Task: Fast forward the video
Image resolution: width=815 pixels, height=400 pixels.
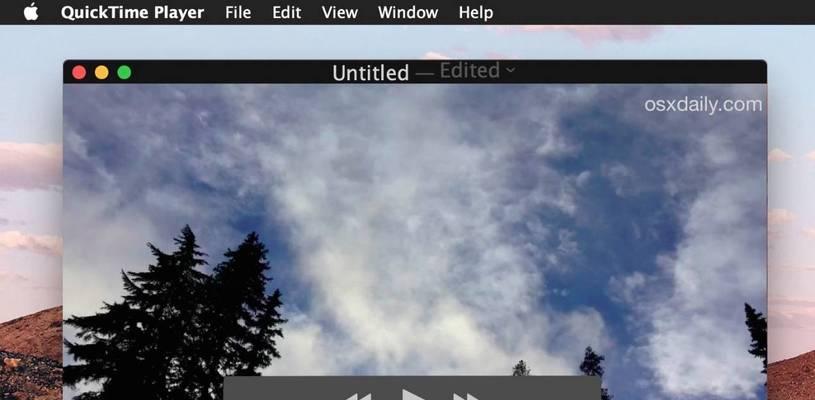Action: pos(466,396)
